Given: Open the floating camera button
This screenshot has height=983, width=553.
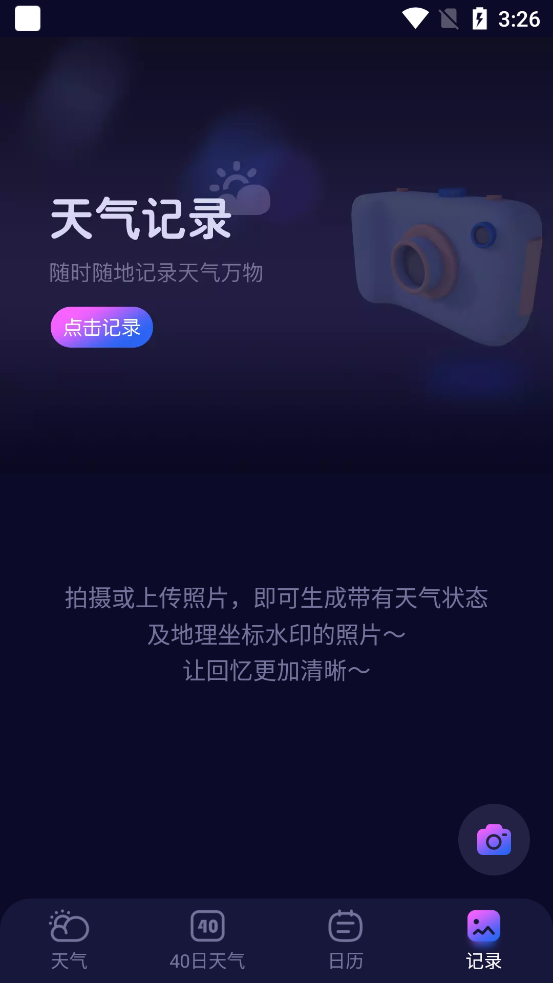Looking at the screenshot, I should [x=493, y=839].
